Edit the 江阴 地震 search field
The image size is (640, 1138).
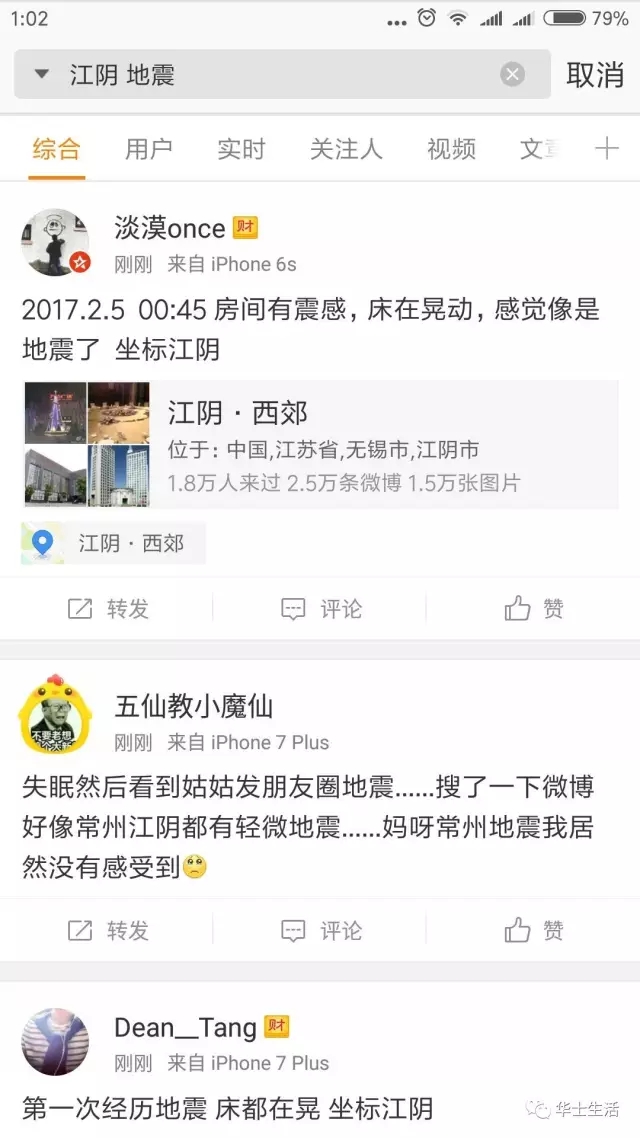[282, 74]
